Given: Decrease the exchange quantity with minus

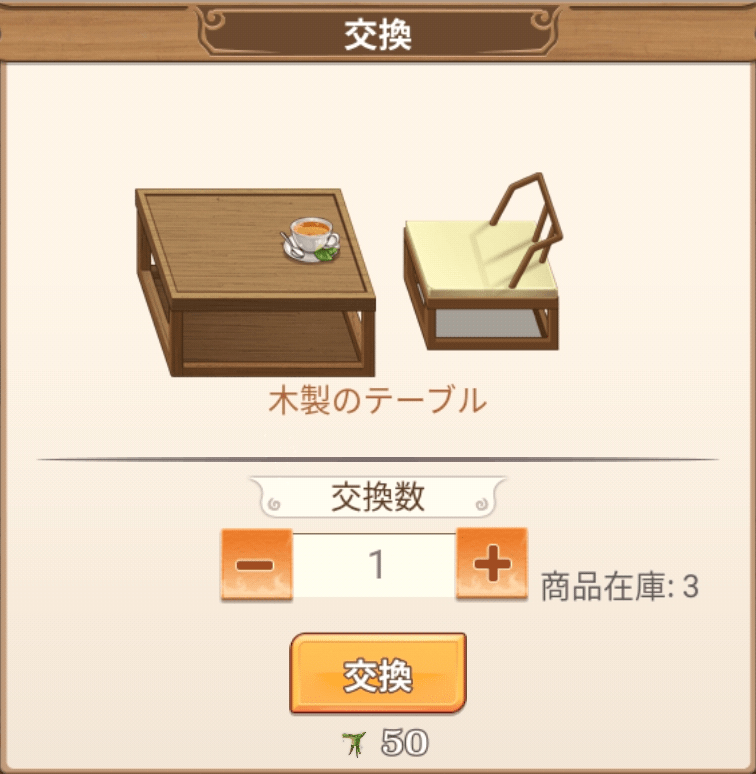Looking at the screenshot, I should (256, 565).
